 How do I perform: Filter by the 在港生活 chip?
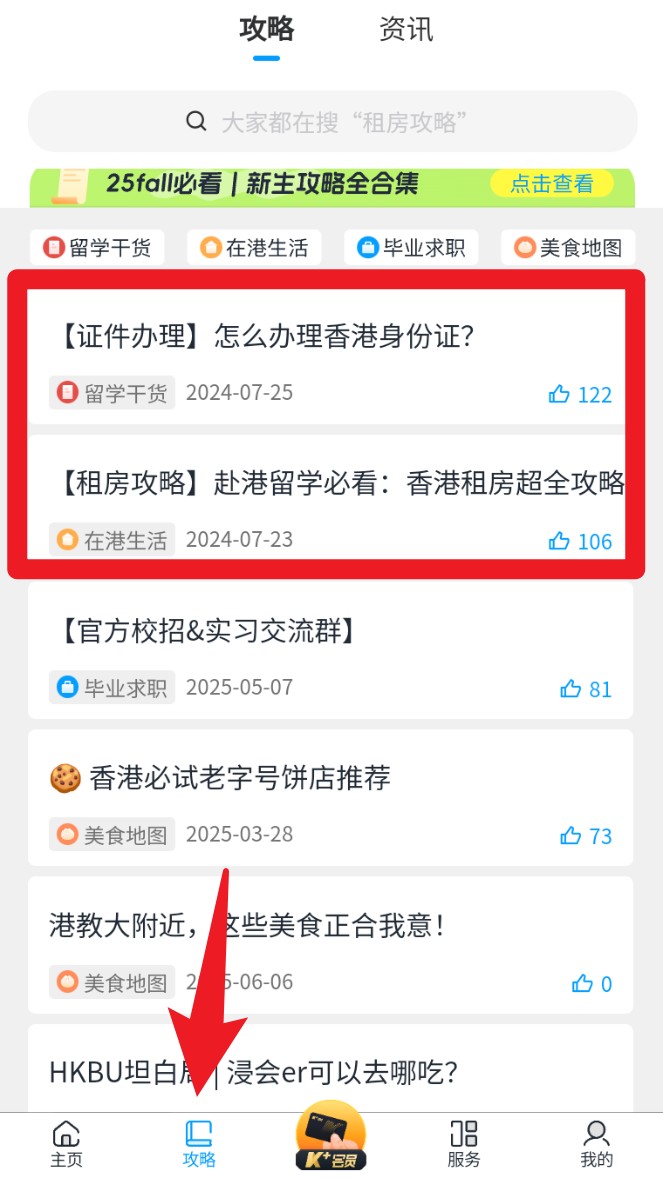click(255, 248)
